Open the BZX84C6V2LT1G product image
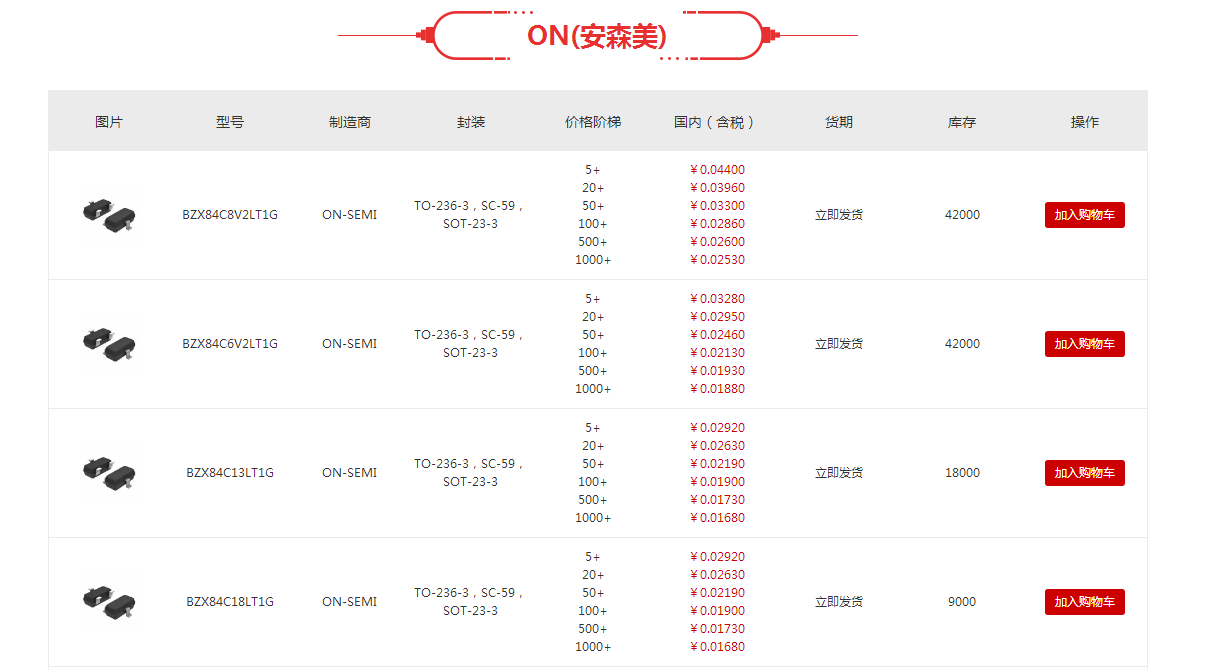 [x=108, y=344]
